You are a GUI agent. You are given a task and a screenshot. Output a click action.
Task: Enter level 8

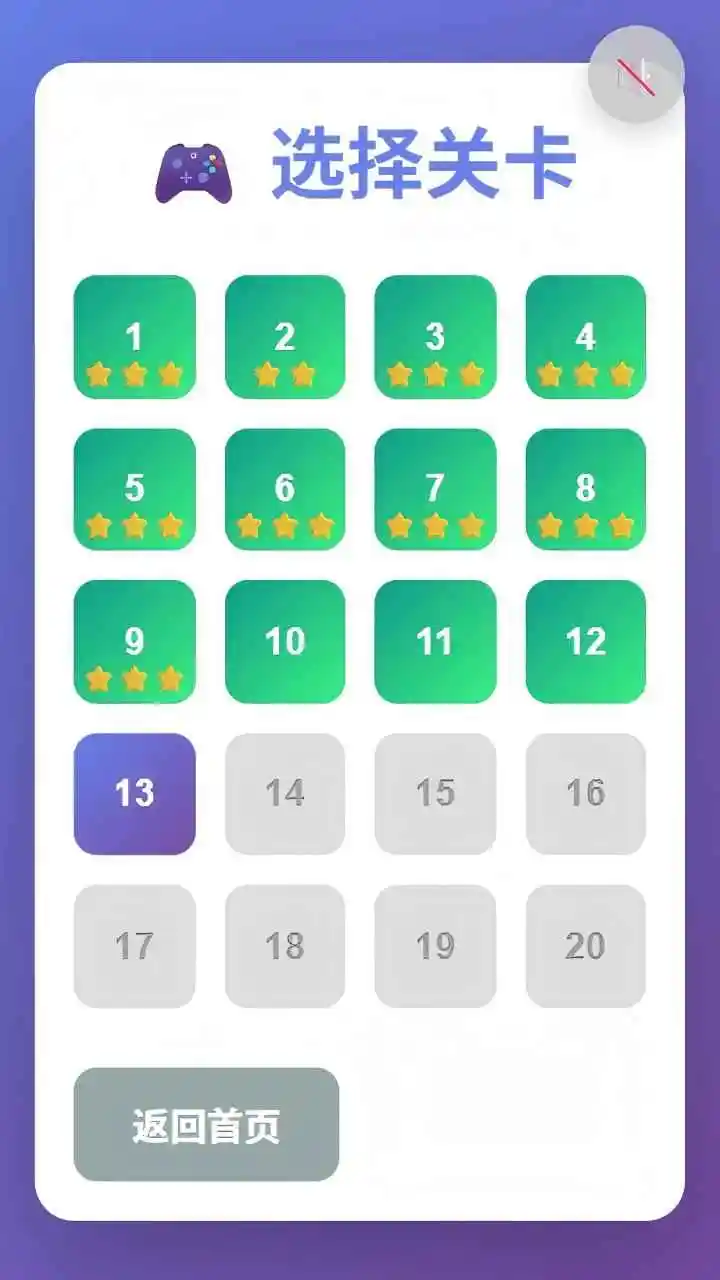586,489
